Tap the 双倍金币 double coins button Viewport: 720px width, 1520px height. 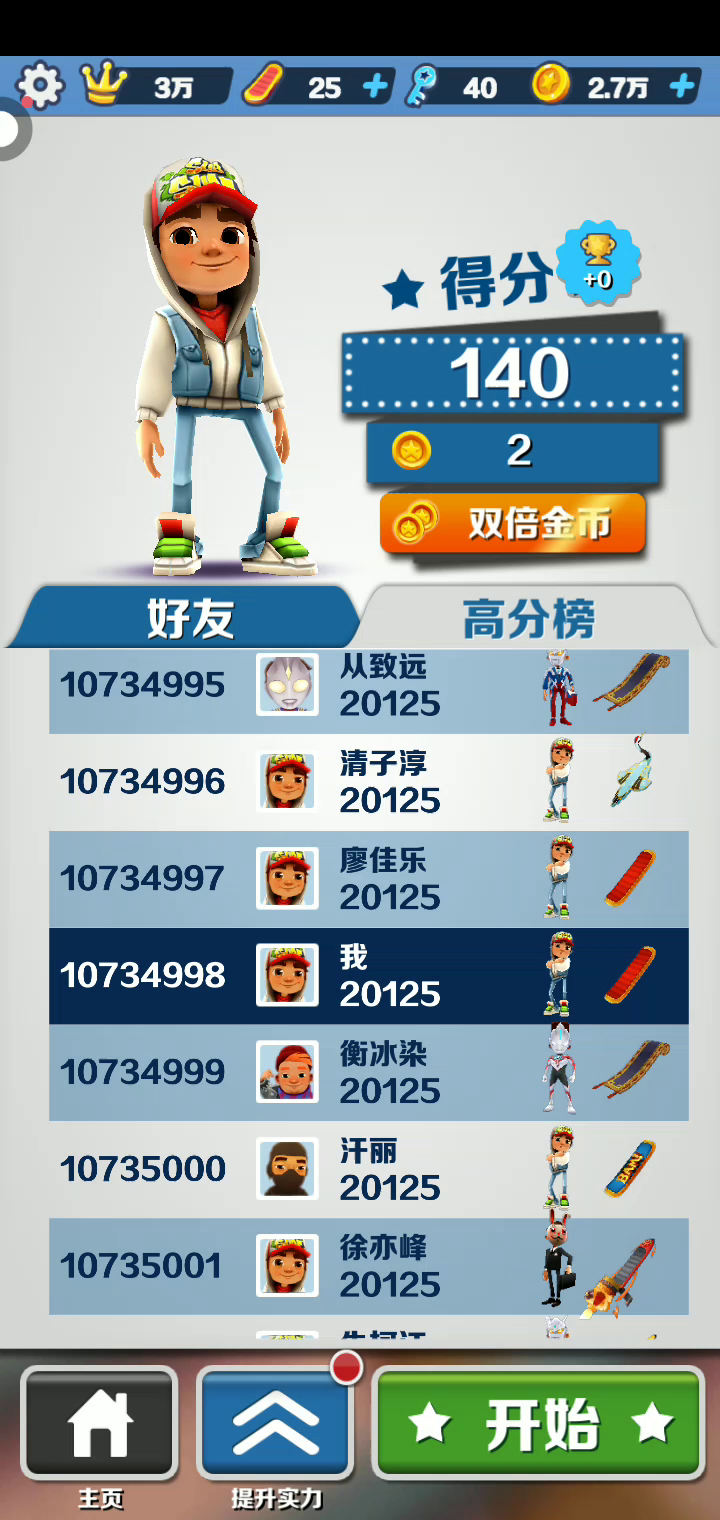click(x=512, y=523)
